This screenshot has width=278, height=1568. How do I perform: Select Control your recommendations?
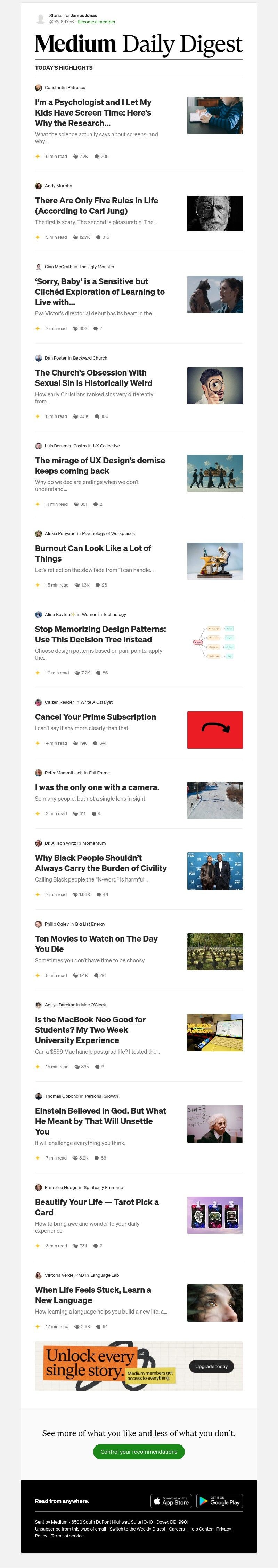138,1451
